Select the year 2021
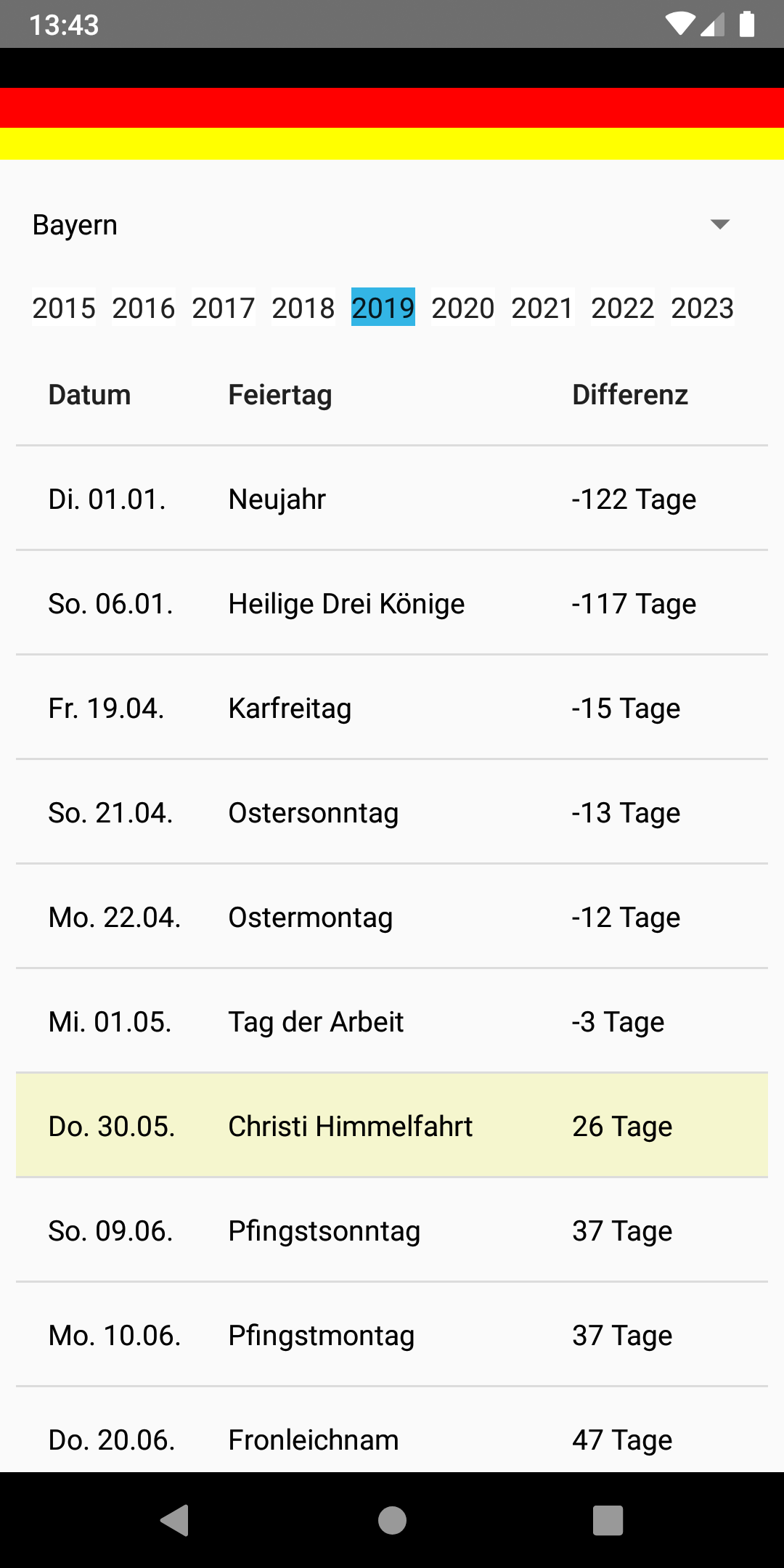 pyautogui.click(x=543, y=307)
